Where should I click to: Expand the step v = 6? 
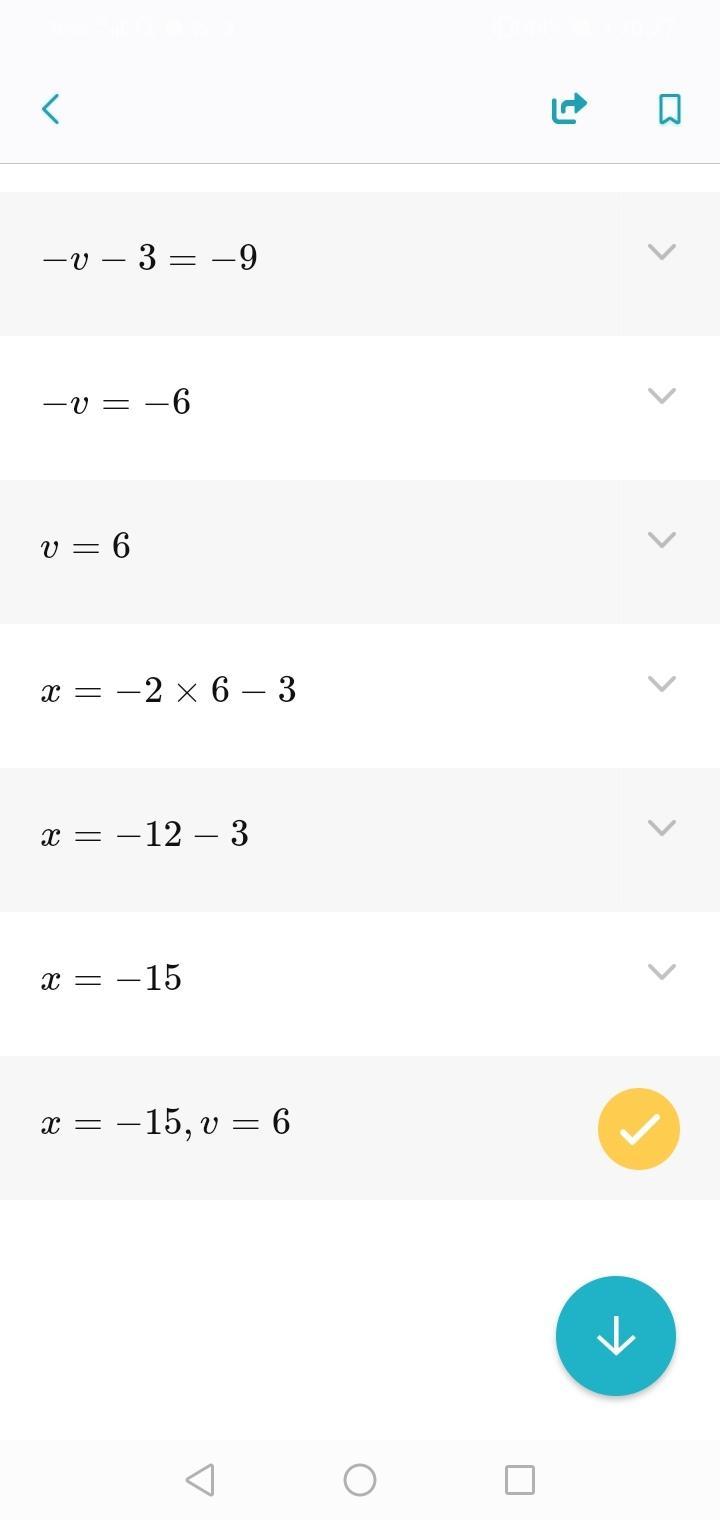(661, 540)
